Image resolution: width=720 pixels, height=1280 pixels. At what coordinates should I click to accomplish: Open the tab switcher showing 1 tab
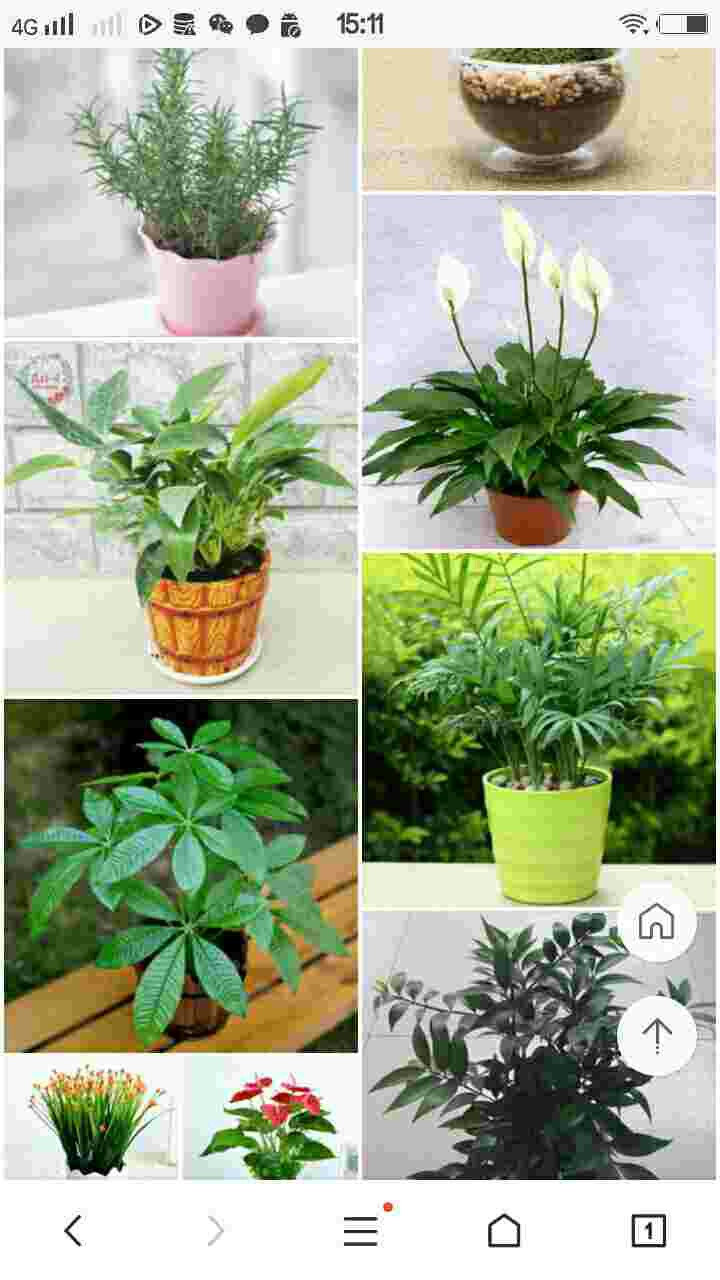pyautogui.click(x=648, y=1231)
